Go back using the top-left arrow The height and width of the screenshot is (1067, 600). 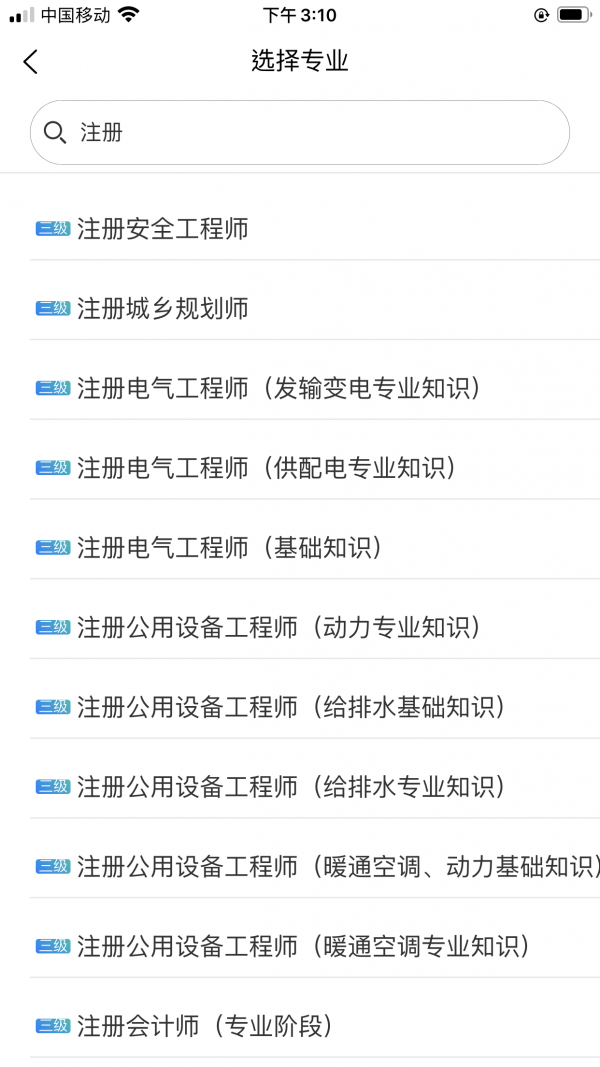click(30, 62)
